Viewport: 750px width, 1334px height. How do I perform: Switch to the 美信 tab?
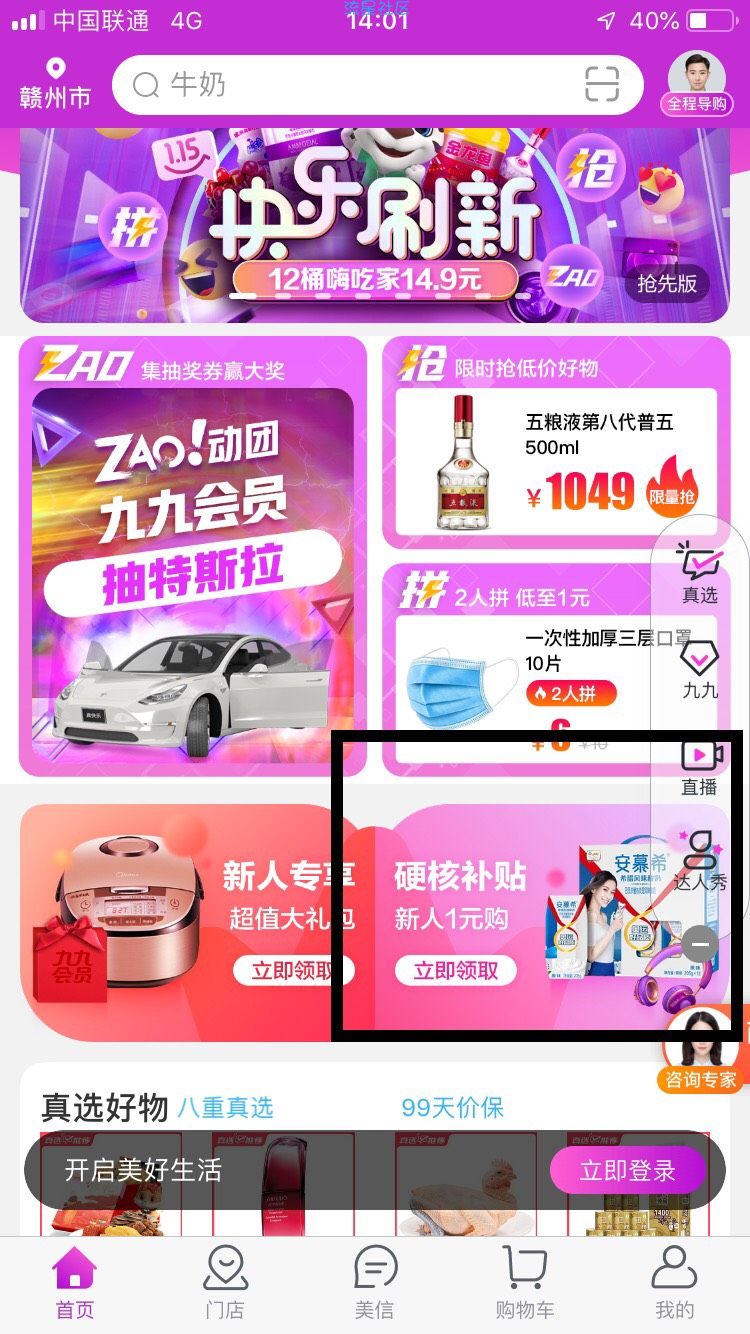(x=375, y=1282)
